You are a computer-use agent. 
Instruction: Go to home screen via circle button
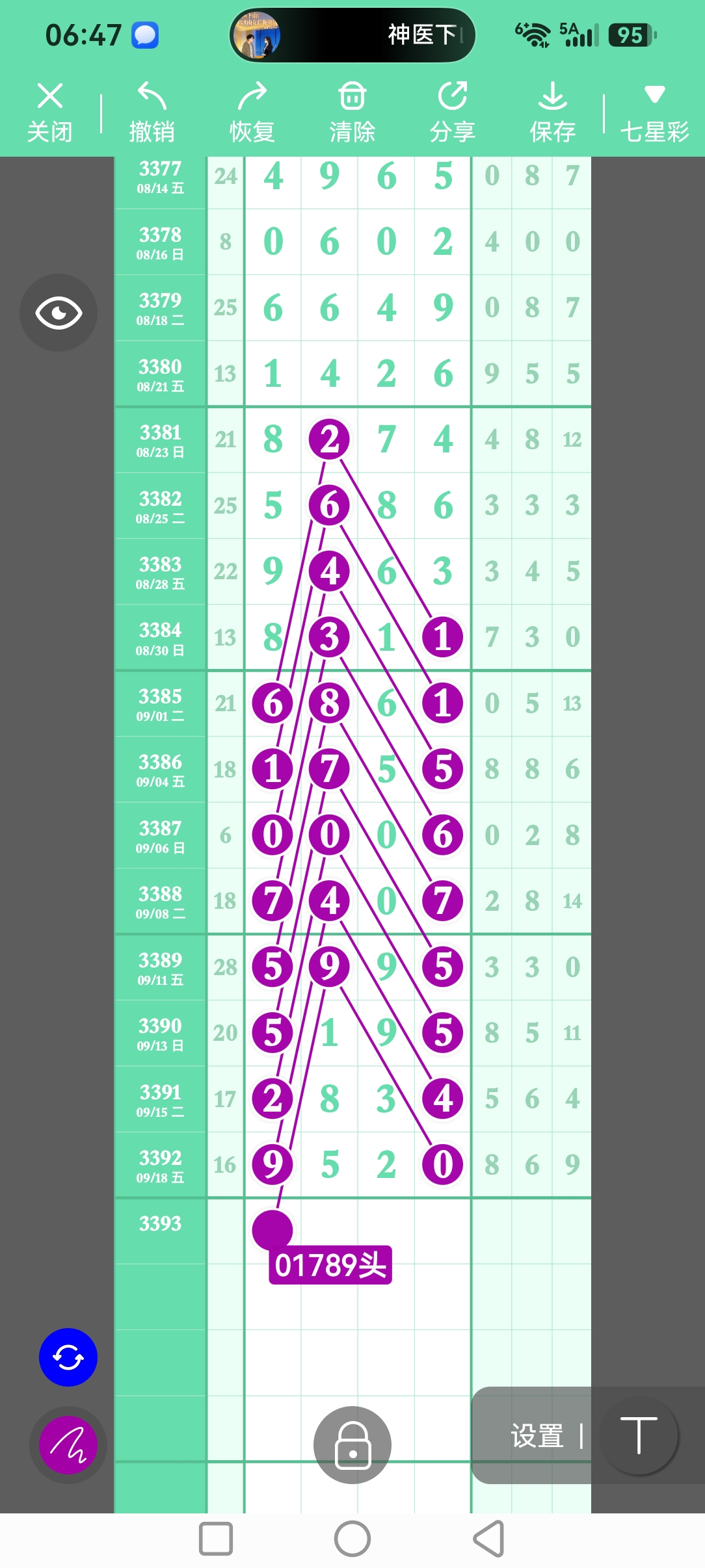coord(352,1539)
